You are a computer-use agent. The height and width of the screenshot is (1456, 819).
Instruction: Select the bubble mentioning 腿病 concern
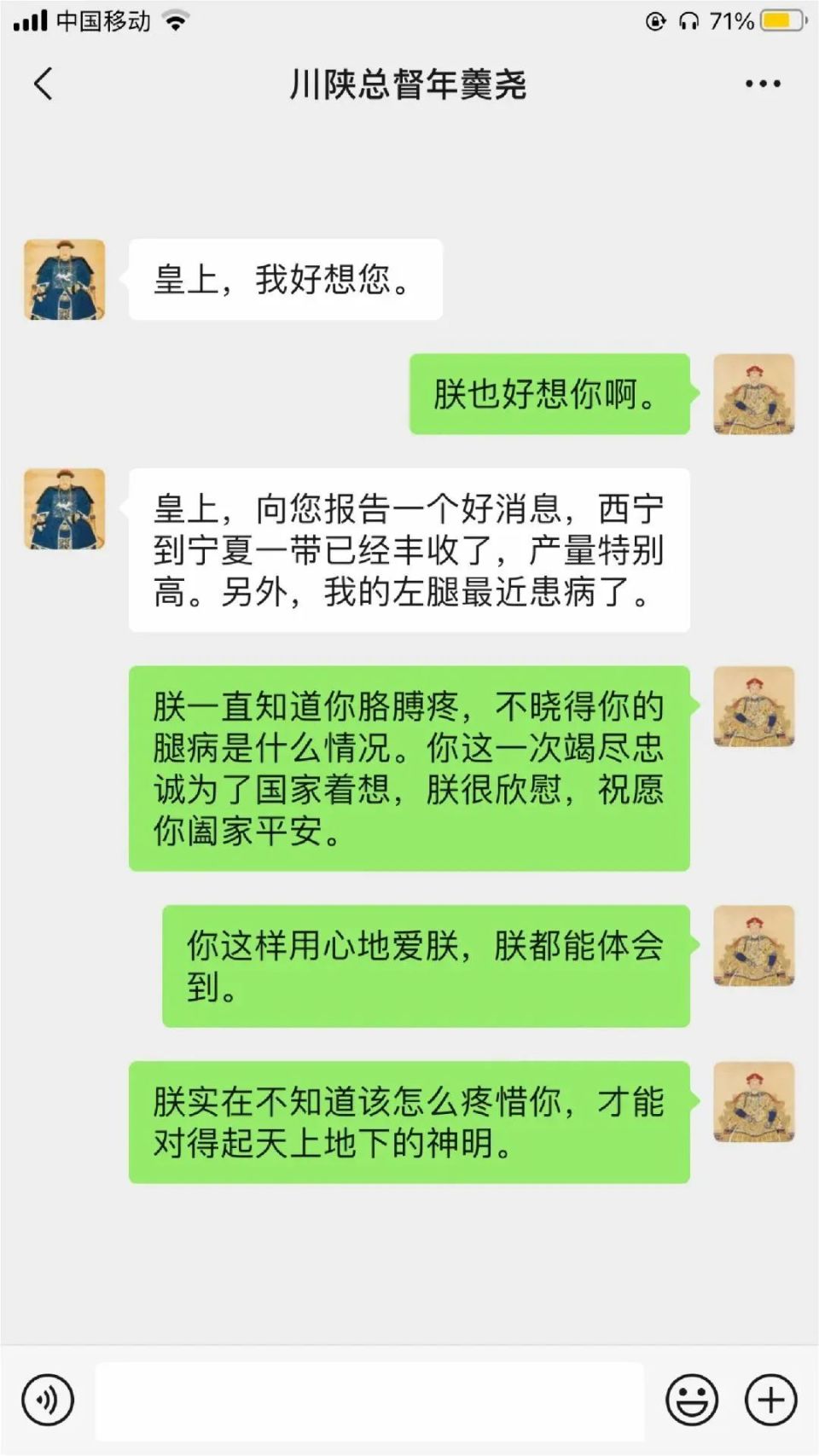pyautogui.click(x=409, y=766)
